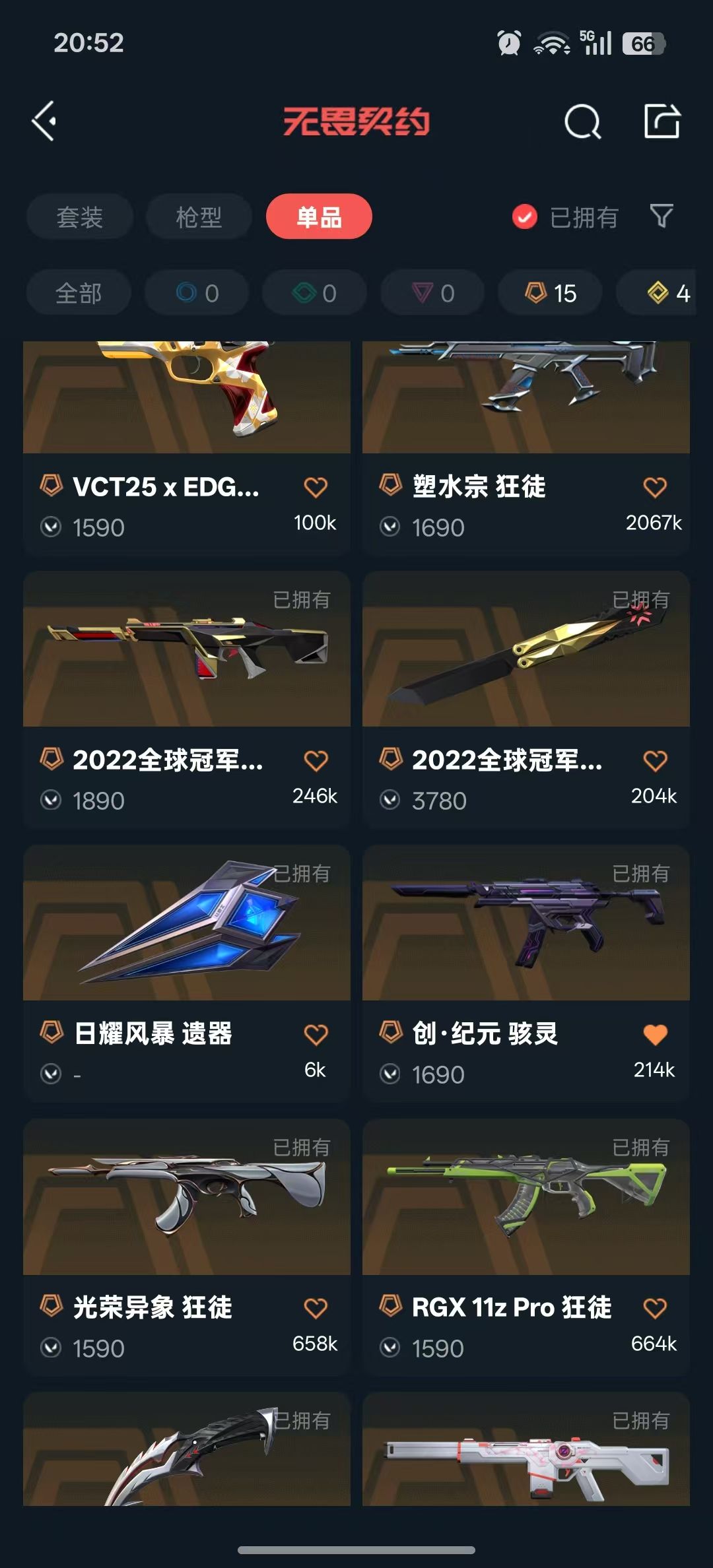Select the green gem currency filter
This screenshot has height=1568, width=713.
(313, 292)
